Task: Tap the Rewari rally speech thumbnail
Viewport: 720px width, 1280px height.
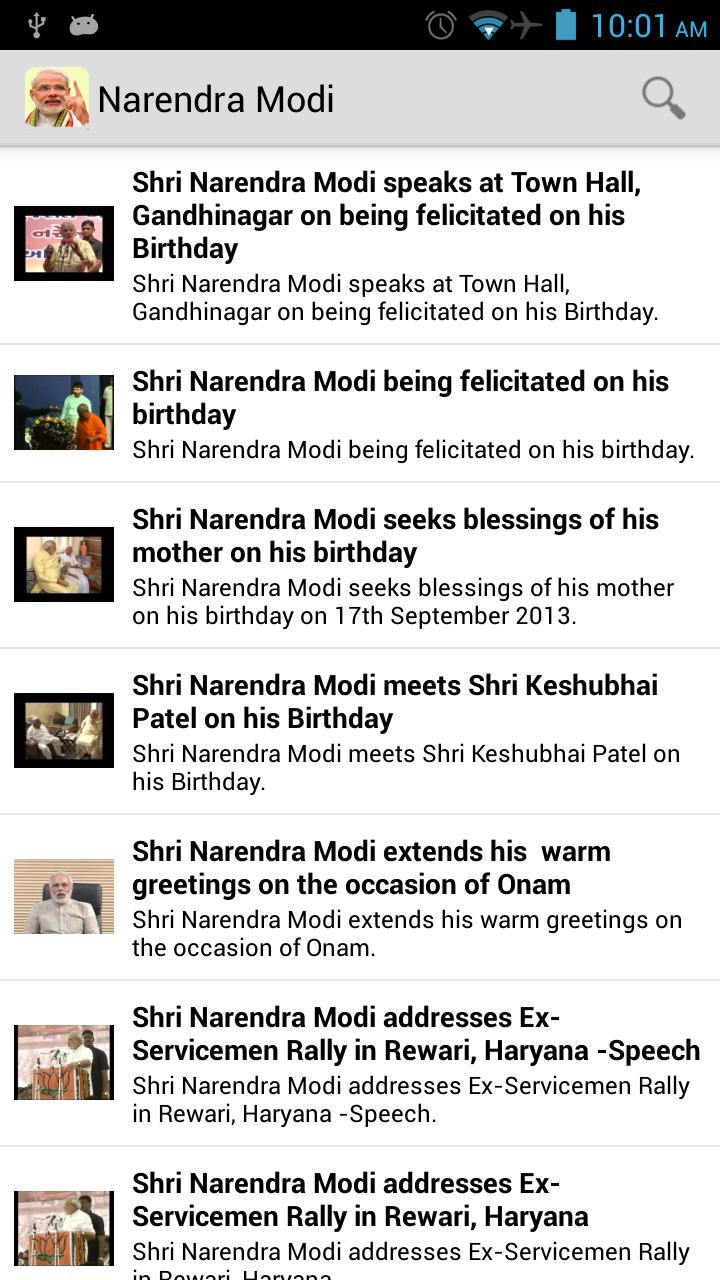Action: tap(63, 1062)
